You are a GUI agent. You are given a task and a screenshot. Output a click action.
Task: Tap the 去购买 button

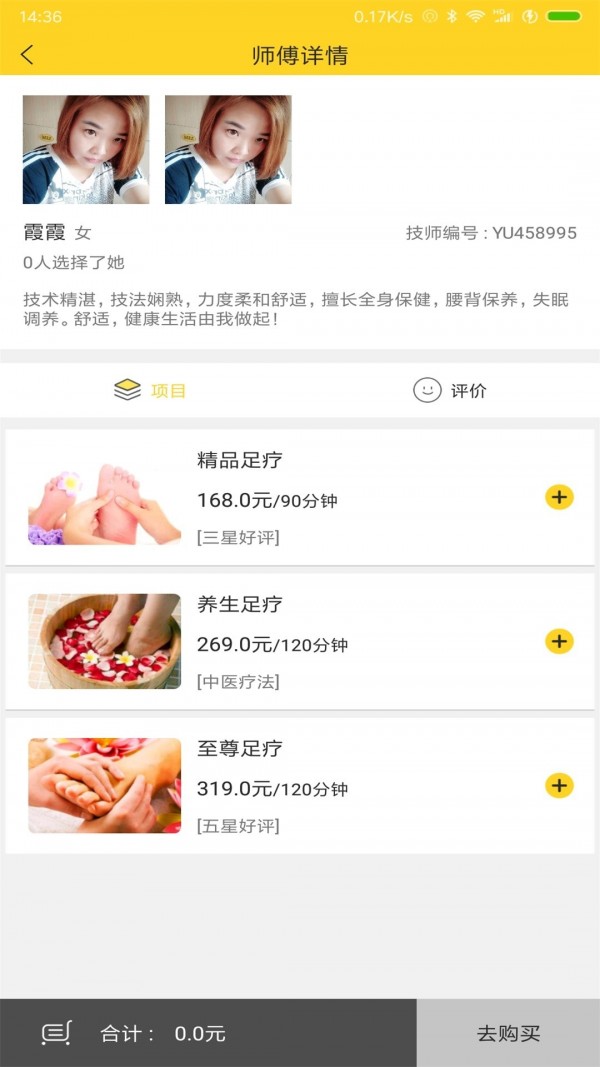click(x=508, y=1033)
